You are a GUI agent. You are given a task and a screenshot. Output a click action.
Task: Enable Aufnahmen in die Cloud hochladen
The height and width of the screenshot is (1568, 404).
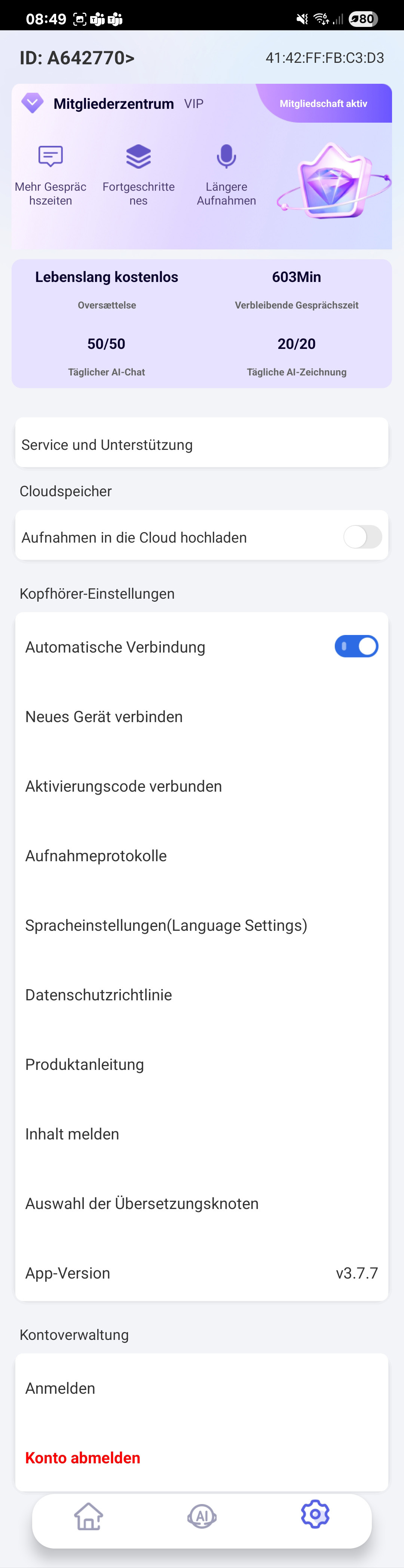(362, 537)
